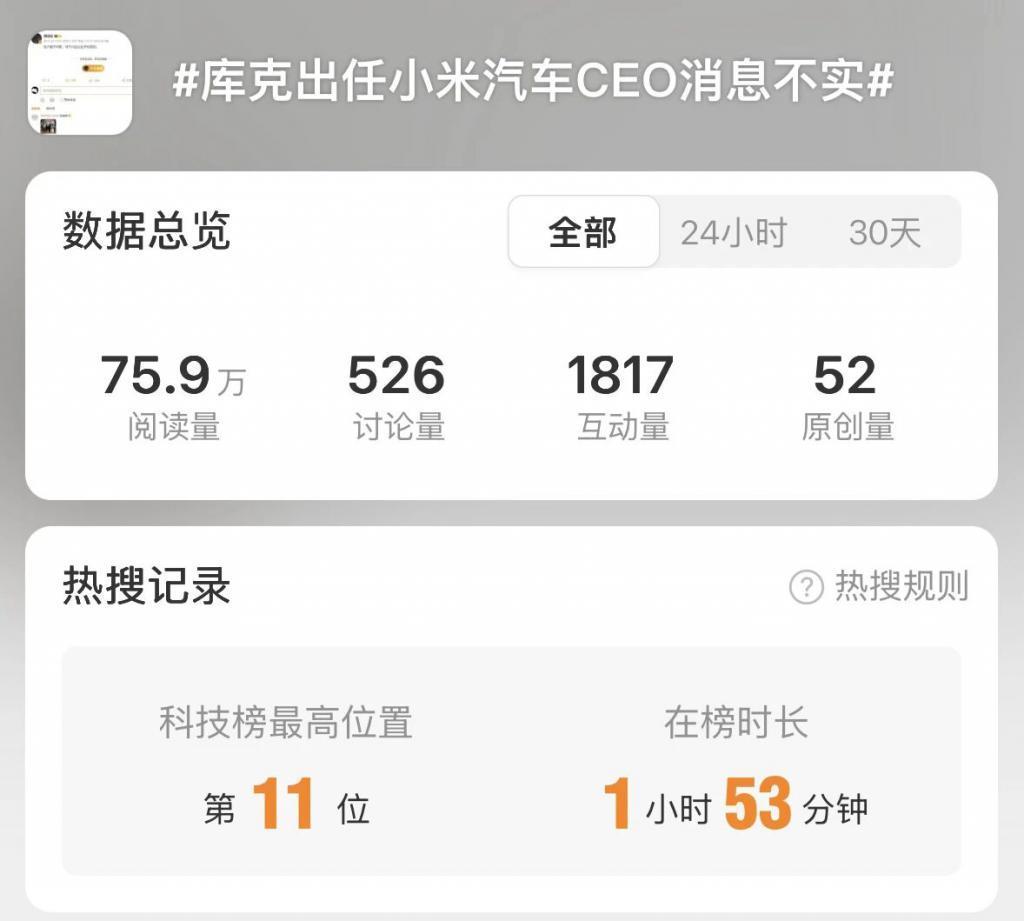Show data for 30天
Viewport: 1024px width, 921px height.
(884, 232)
